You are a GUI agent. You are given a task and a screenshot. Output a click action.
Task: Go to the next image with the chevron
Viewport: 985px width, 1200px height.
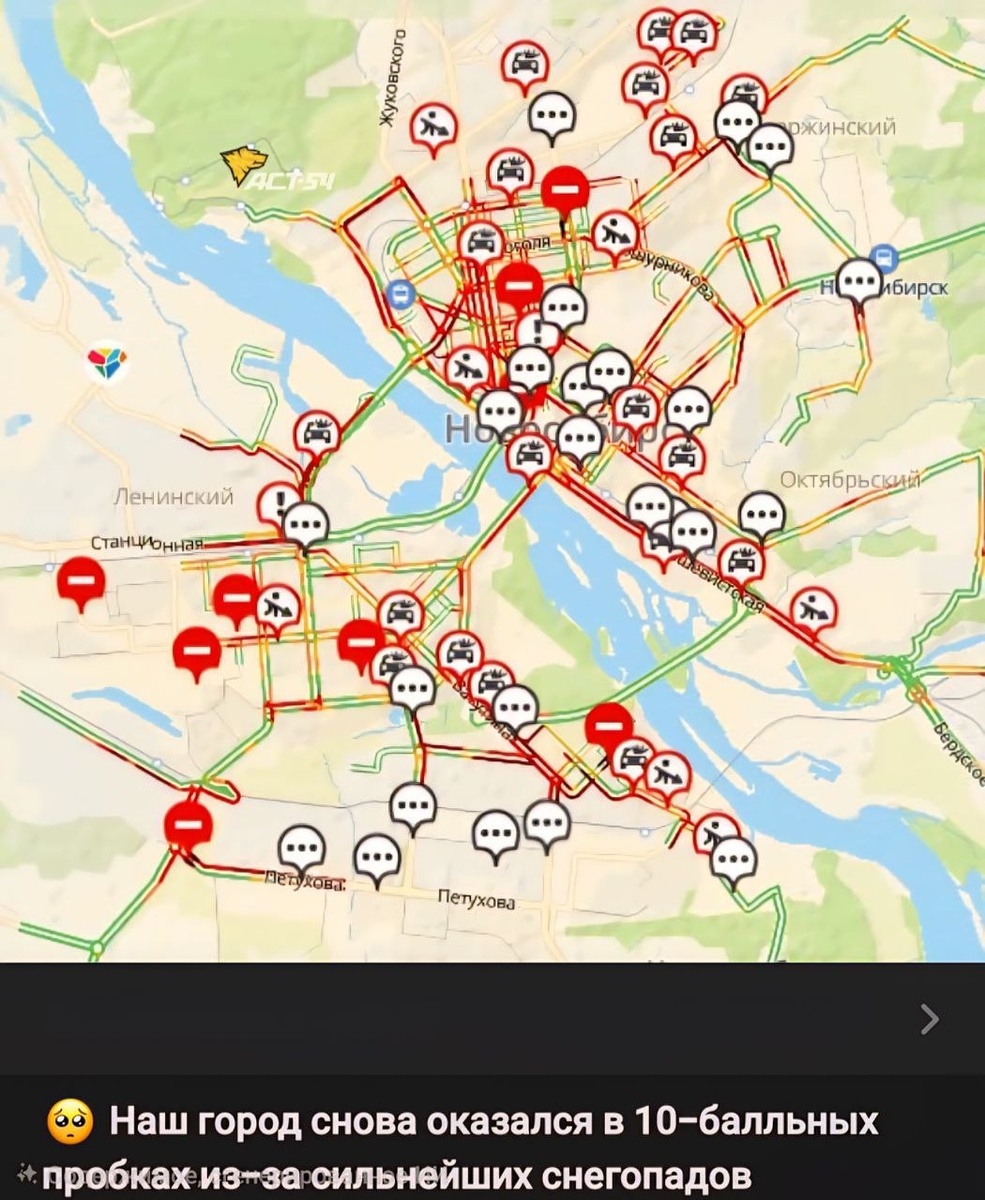pyautogui.click(x=929, y=1019)
